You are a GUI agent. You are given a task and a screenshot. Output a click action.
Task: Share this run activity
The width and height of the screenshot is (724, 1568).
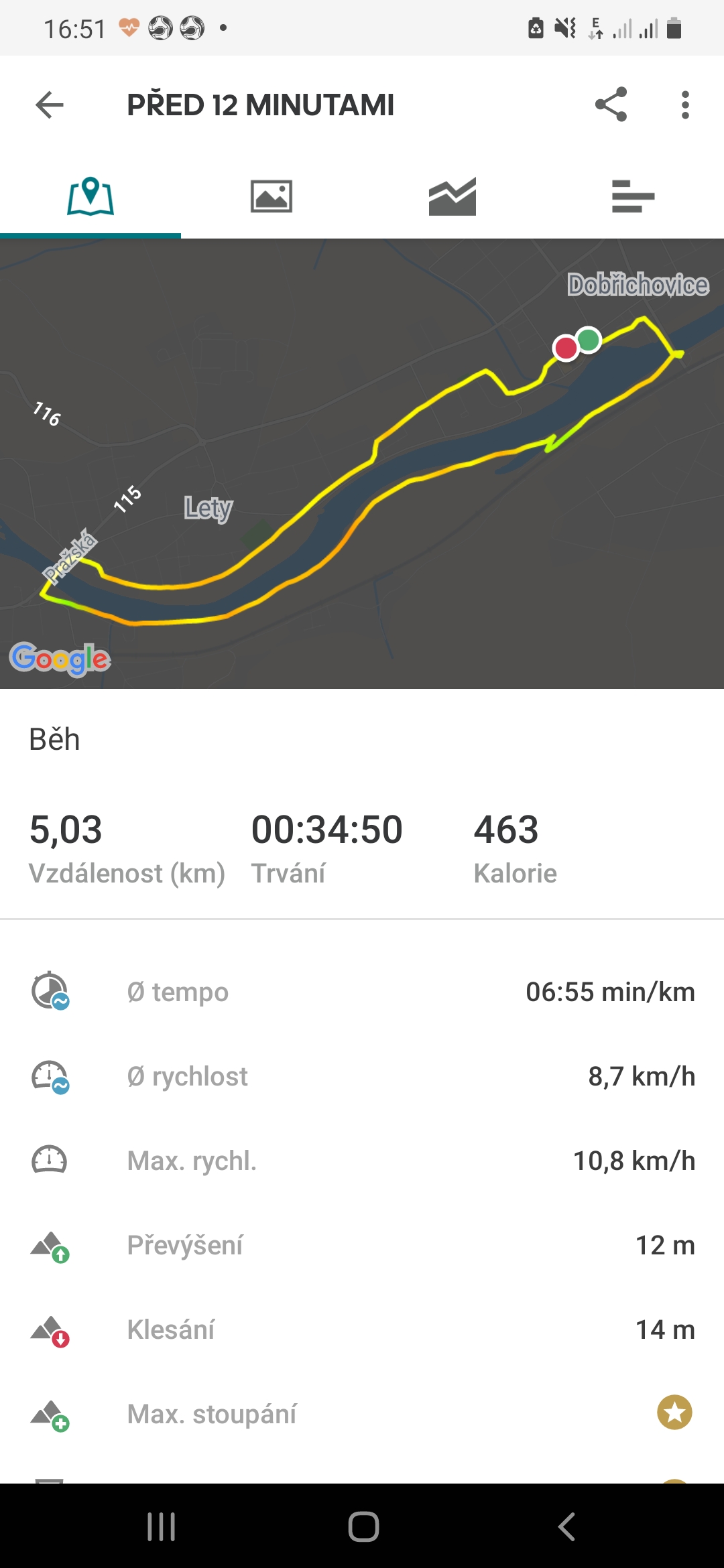point(611,105)
